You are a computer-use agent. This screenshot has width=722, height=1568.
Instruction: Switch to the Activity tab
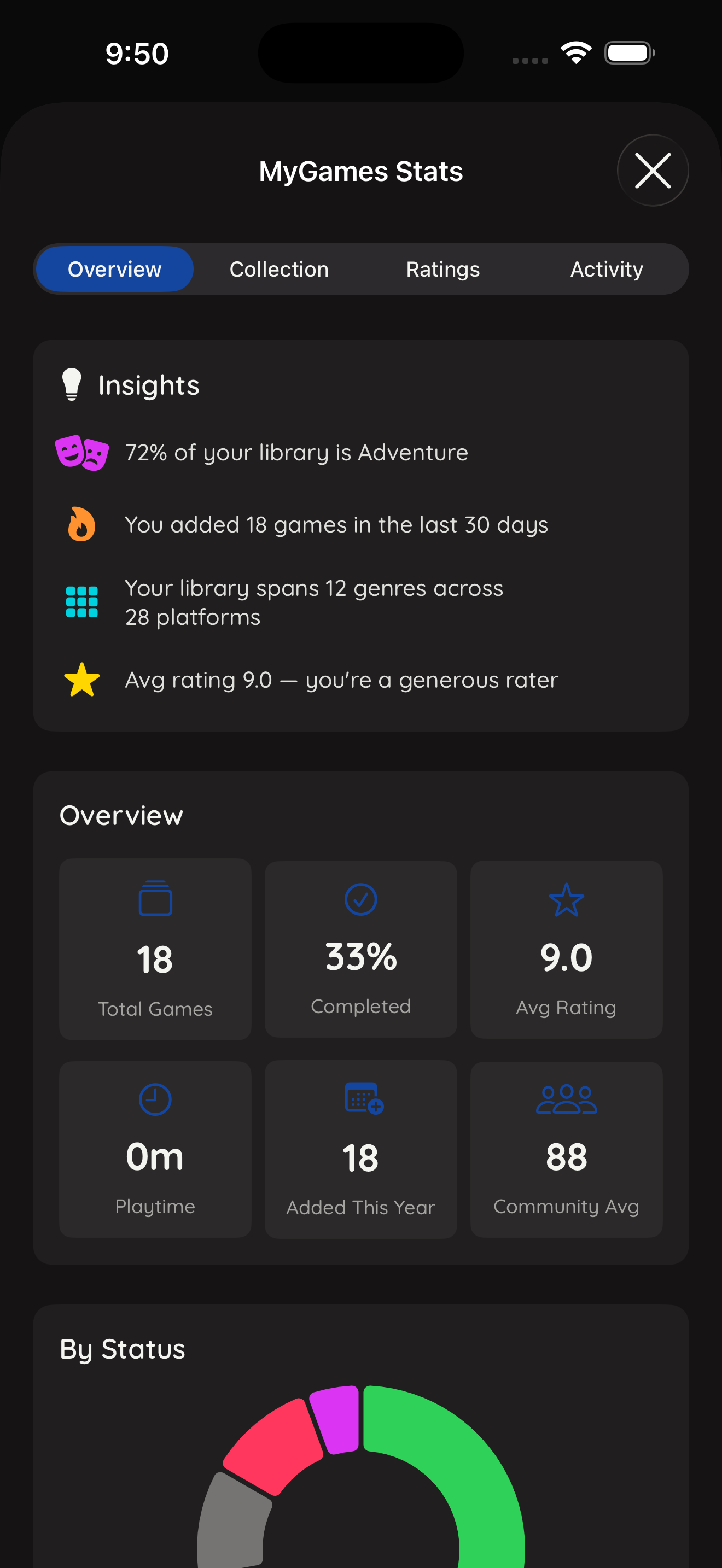607,269
